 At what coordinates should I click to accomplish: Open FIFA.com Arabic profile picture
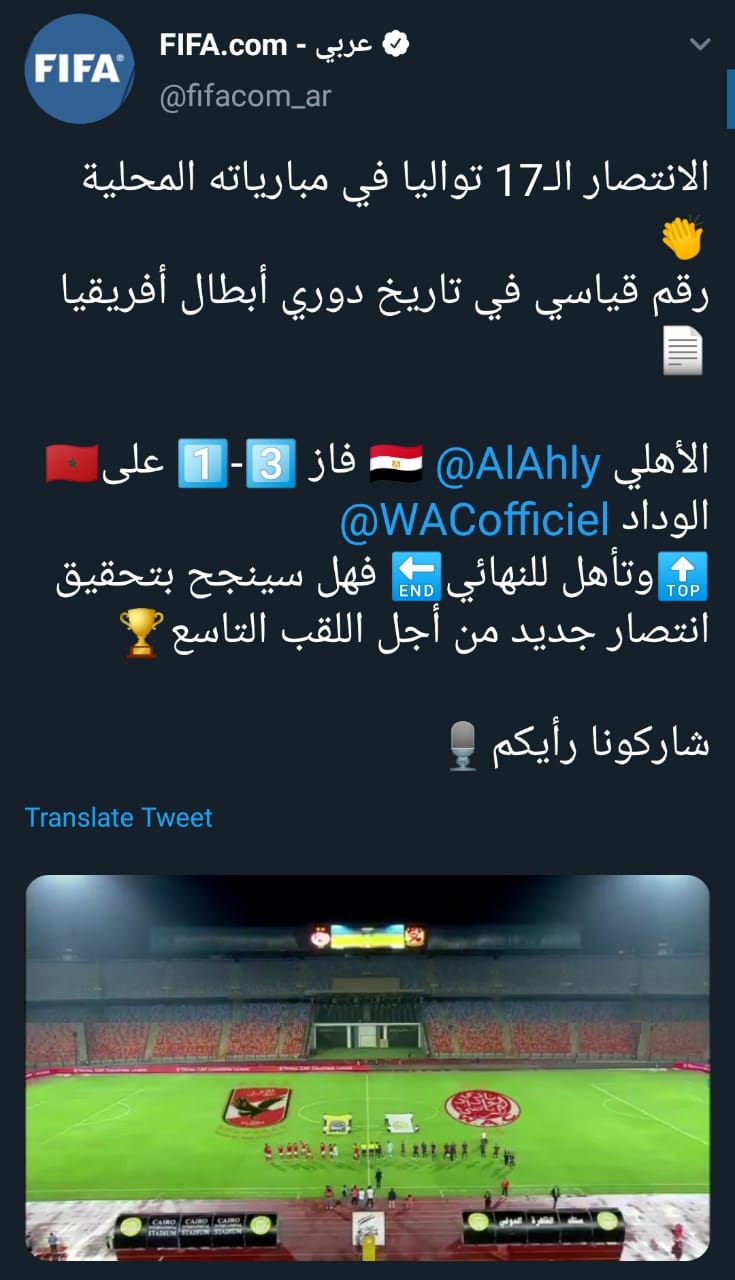click(80, 70)
